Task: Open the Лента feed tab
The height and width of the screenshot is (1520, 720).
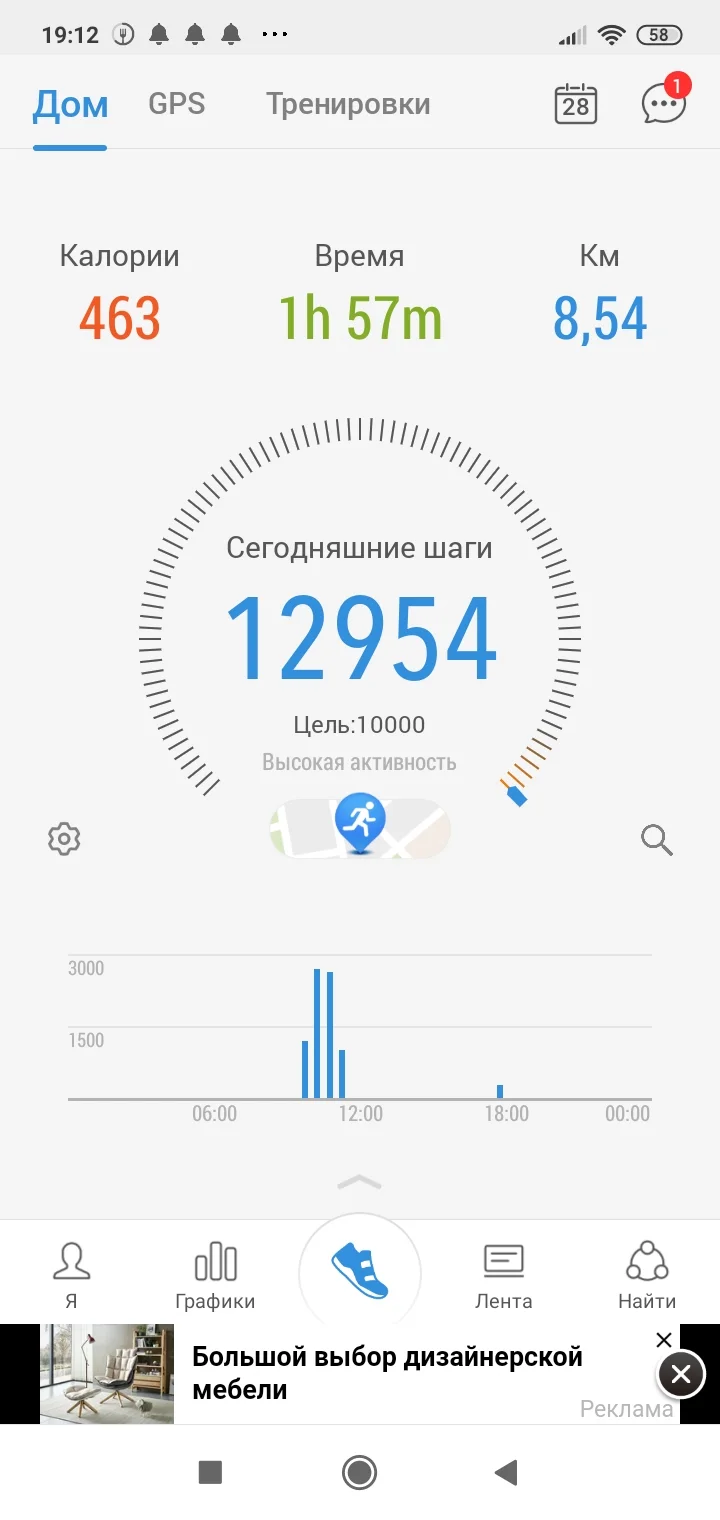Action: (x=504, y=1274)
